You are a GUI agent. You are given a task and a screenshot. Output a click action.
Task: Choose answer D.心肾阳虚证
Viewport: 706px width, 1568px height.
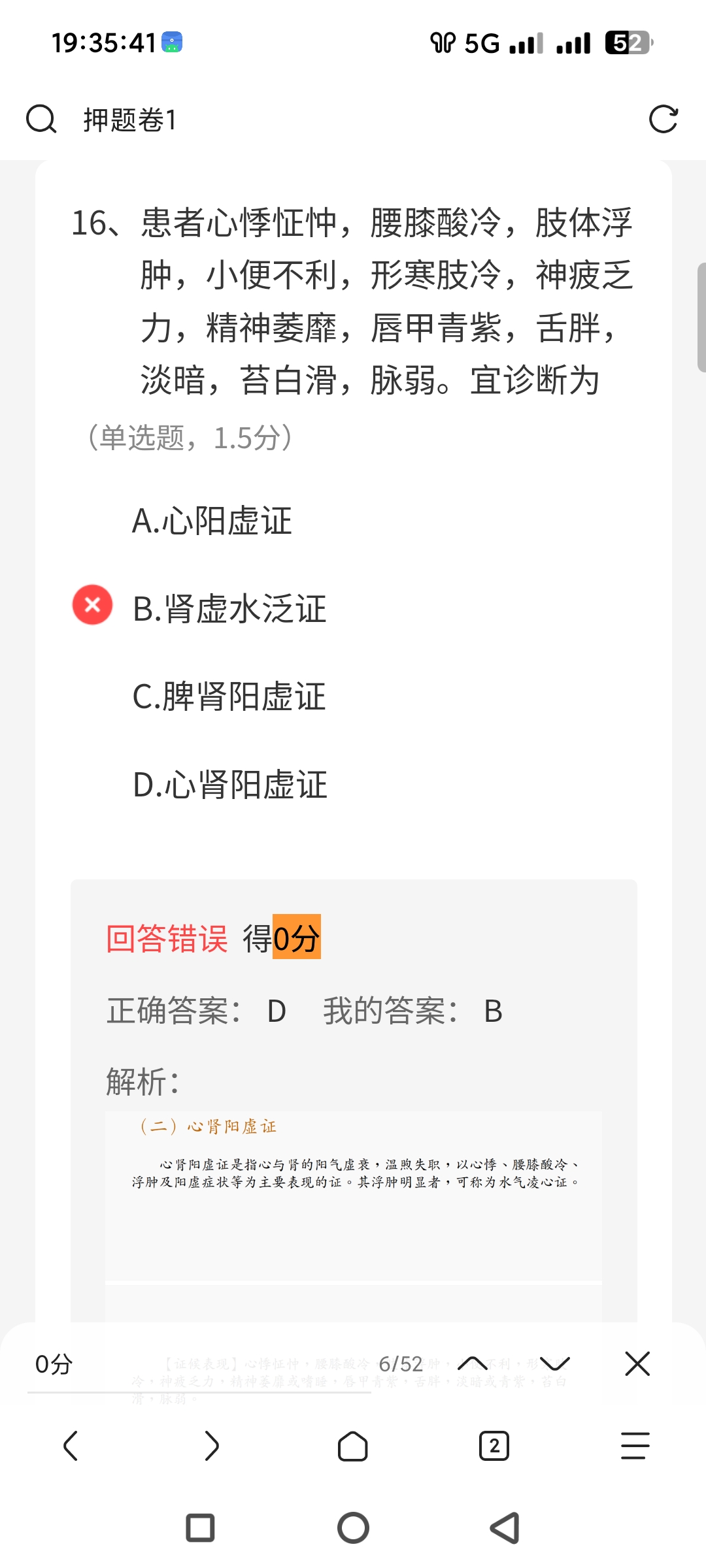pyautogui.click(x=229, y=785)
